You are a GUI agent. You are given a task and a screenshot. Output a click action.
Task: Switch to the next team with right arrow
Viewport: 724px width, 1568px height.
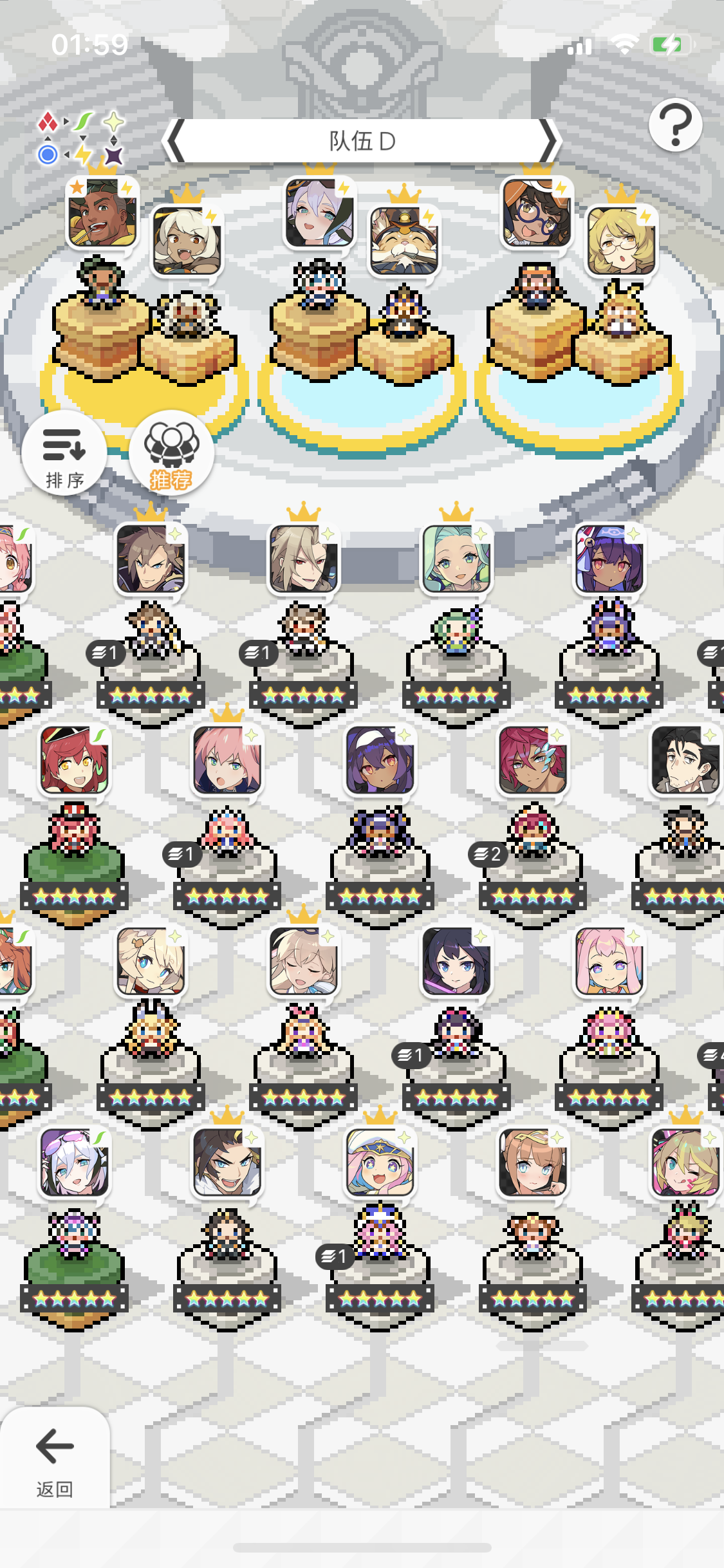548,141
